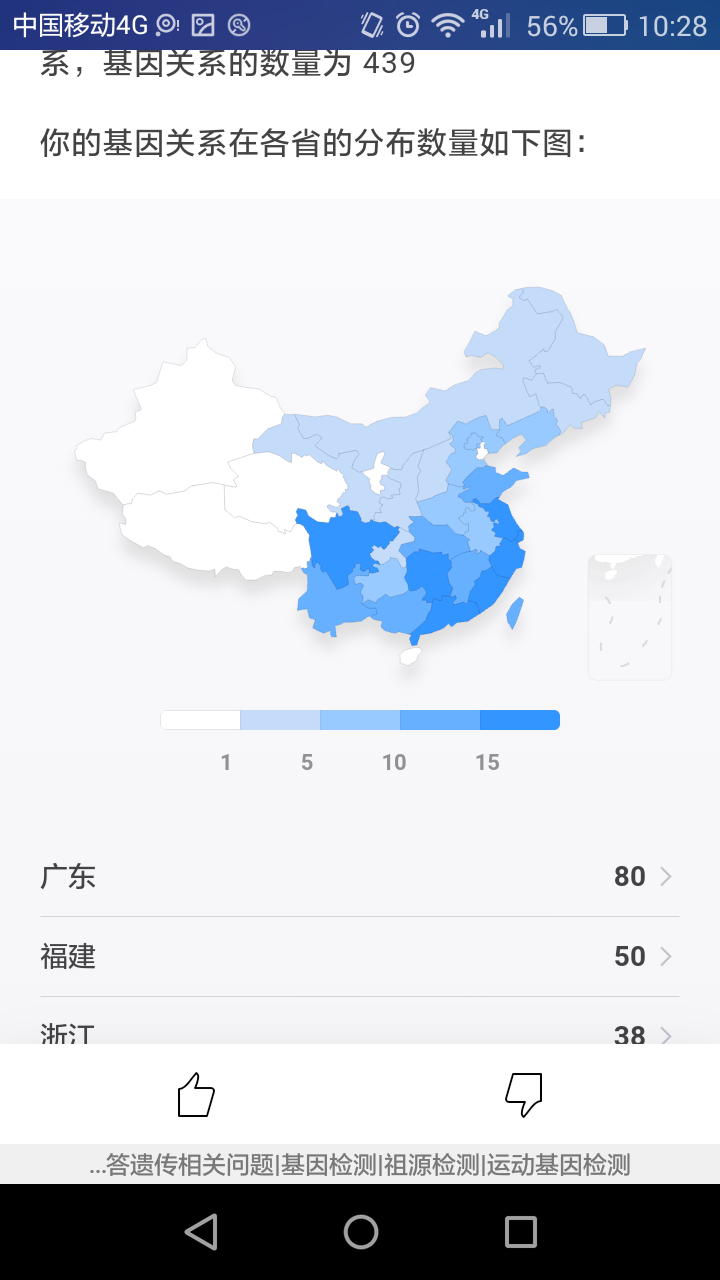Go back with the system back button
This screenshot has height=1280, width=720.
tap(201, 1232)
